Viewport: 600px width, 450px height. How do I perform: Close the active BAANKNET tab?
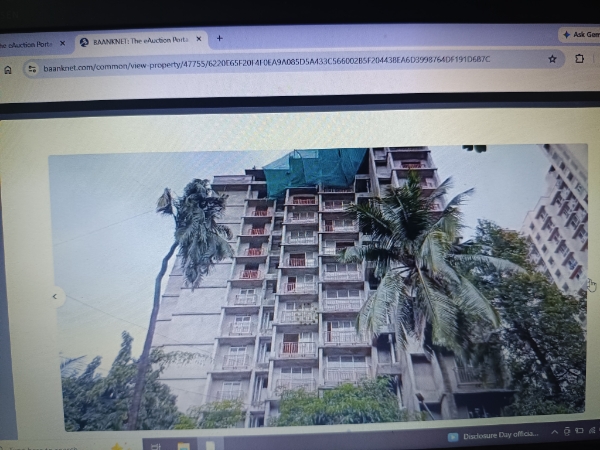199,39
